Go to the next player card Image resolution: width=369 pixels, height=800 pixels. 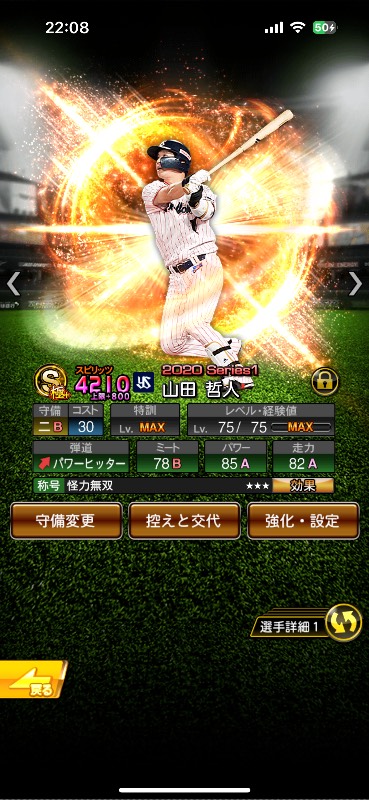coord(355,284)
